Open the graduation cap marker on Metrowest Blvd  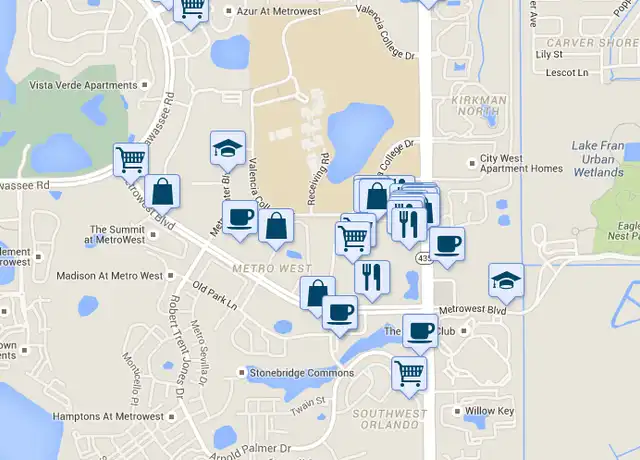(506, 280)
